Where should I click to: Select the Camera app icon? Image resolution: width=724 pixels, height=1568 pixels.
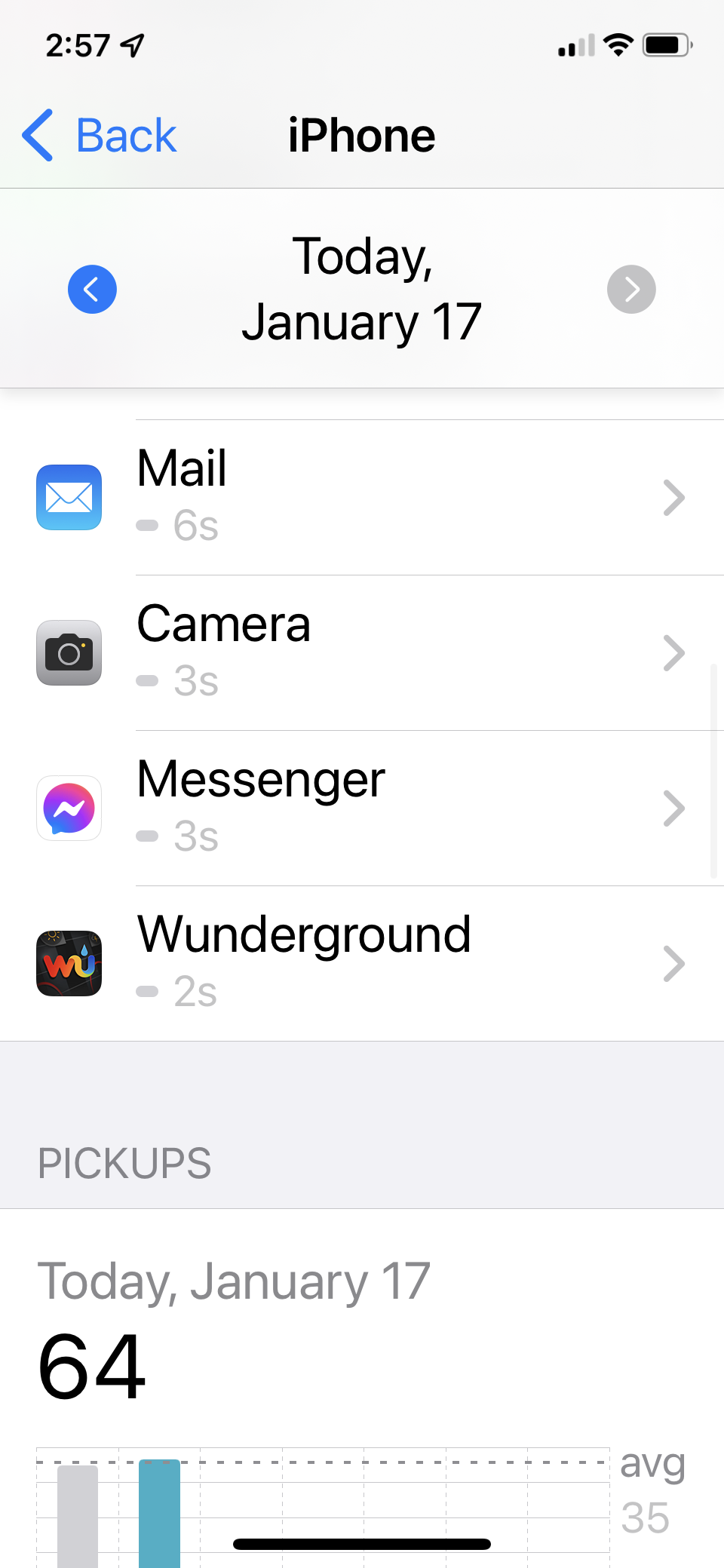coord(69,653)
